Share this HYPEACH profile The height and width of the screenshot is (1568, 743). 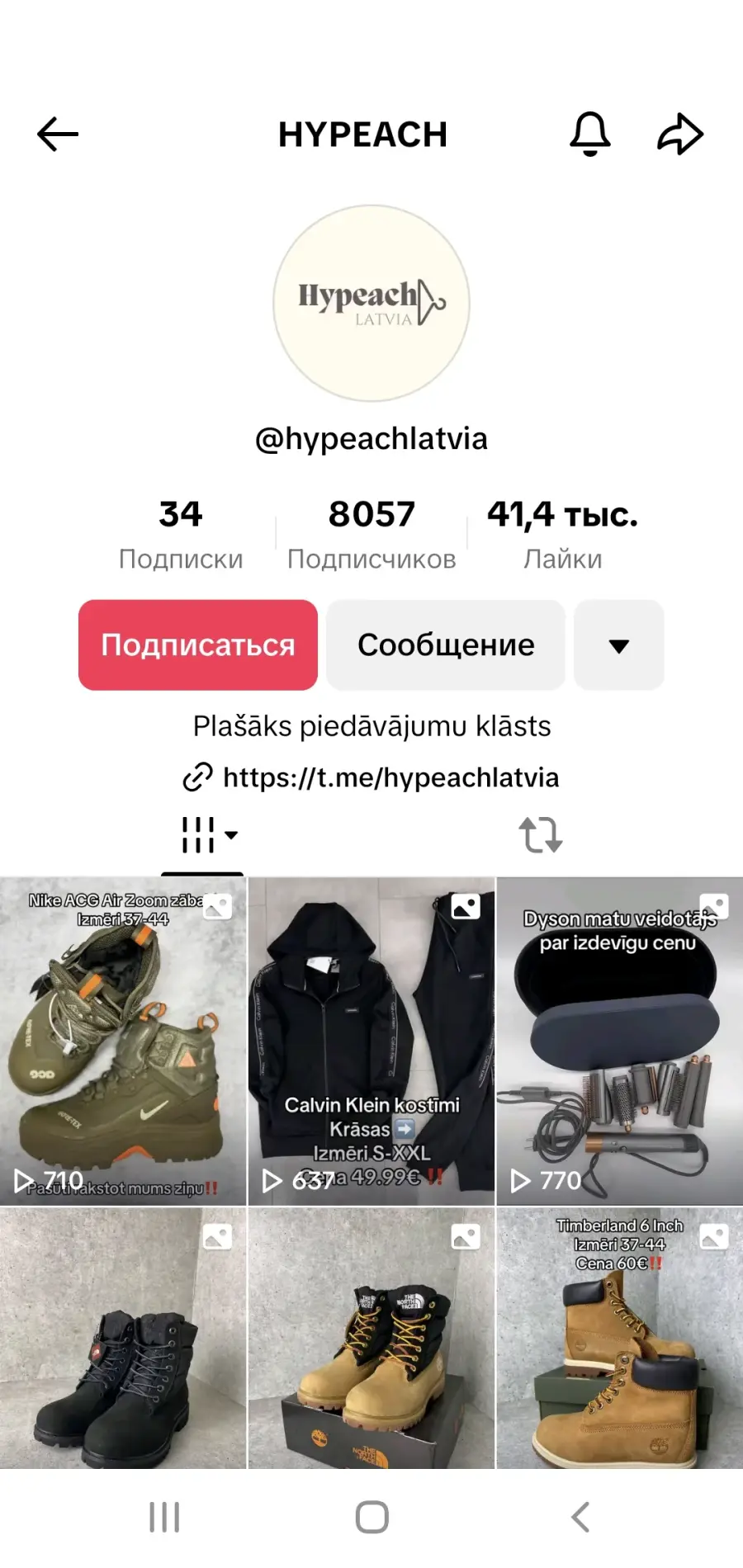pyautogui.click(x=680, y=135)
